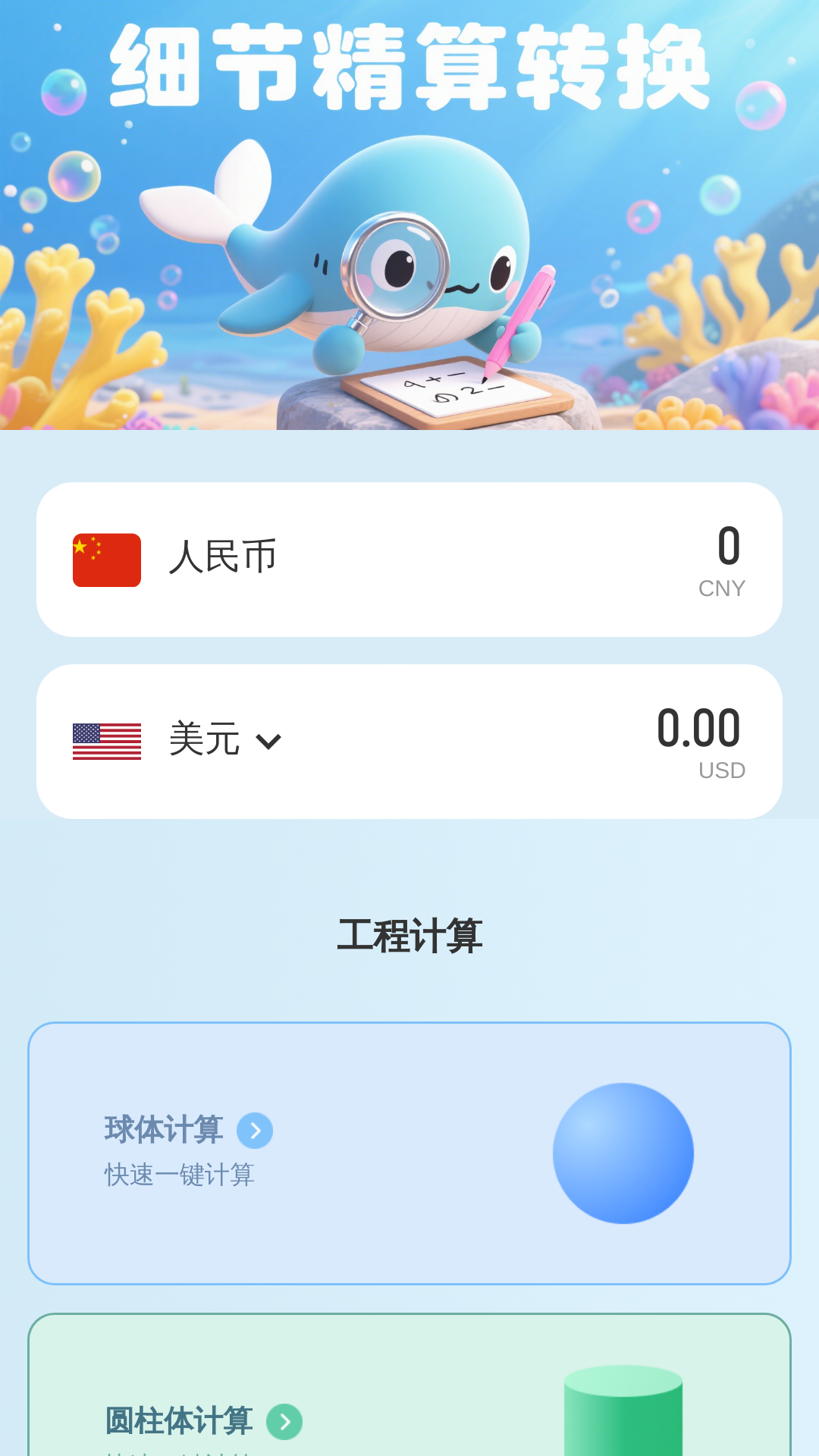Click the blue sphere illustration
The height and width of the screenshot is (1456, 819).
(x=623, y=1153)
